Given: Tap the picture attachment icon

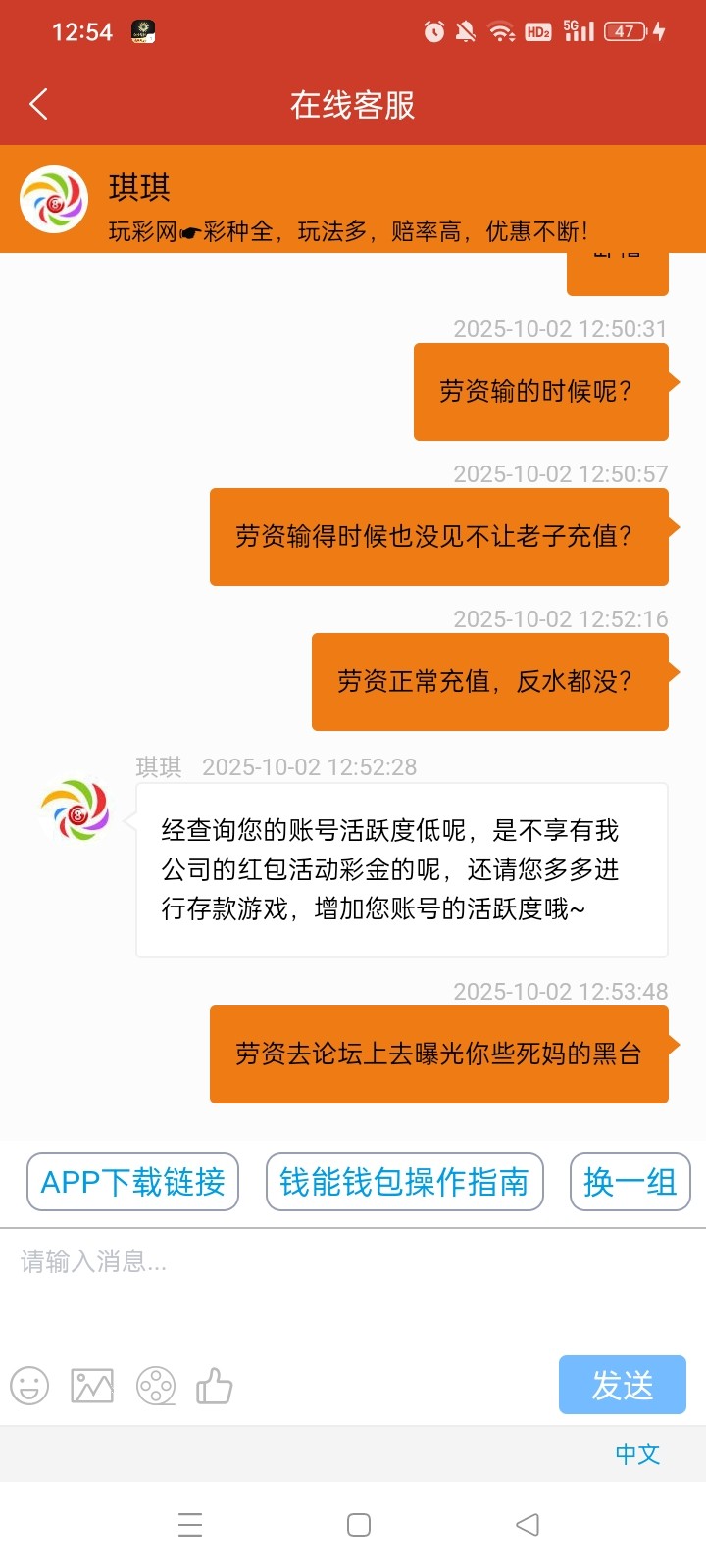Looking at the screenshot, I should [91, 1386].
